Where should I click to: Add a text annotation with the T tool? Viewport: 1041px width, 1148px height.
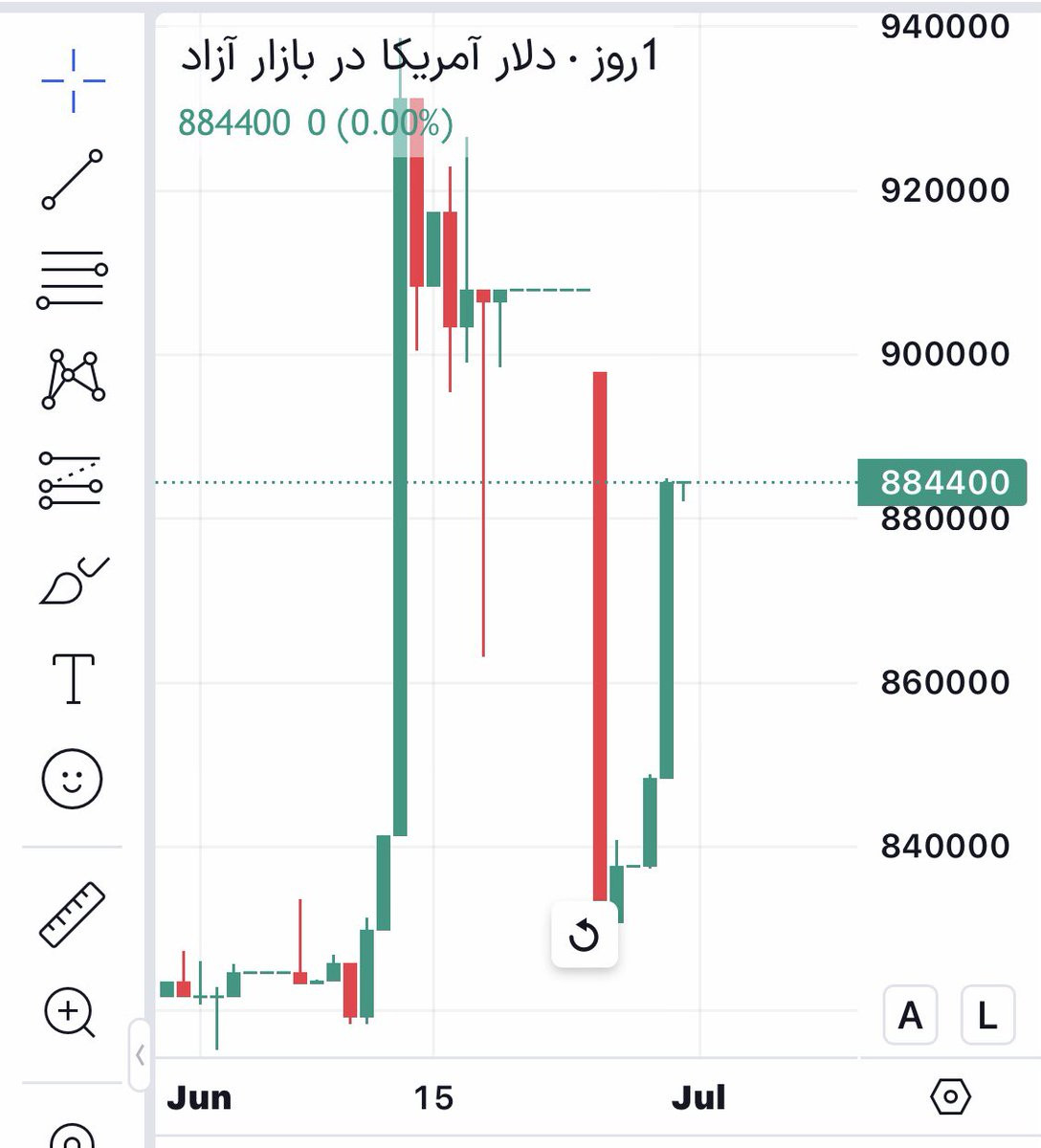point(73,679)
